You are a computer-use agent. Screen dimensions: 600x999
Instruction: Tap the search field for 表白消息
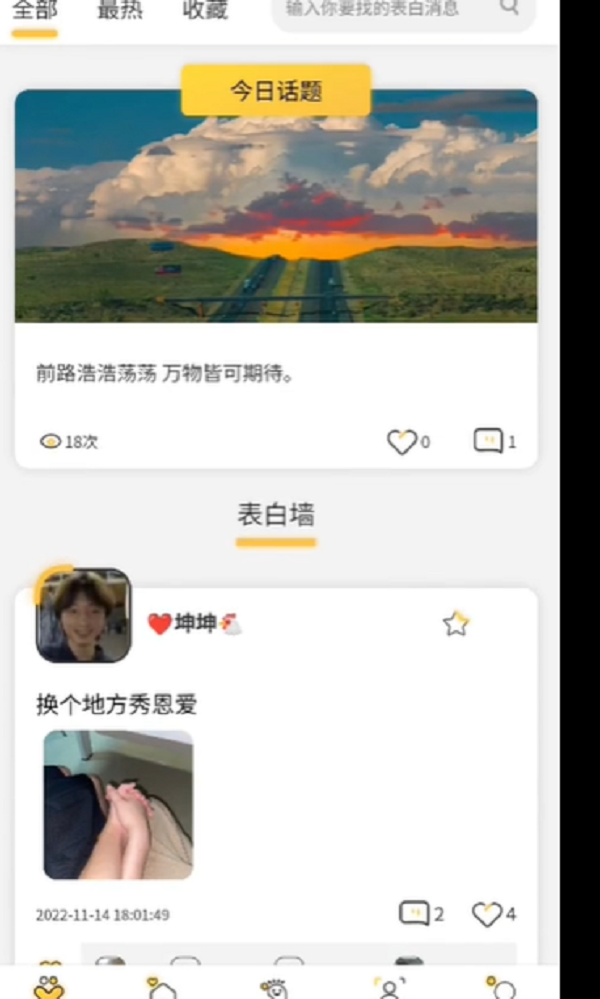click(x=385, y=9)
